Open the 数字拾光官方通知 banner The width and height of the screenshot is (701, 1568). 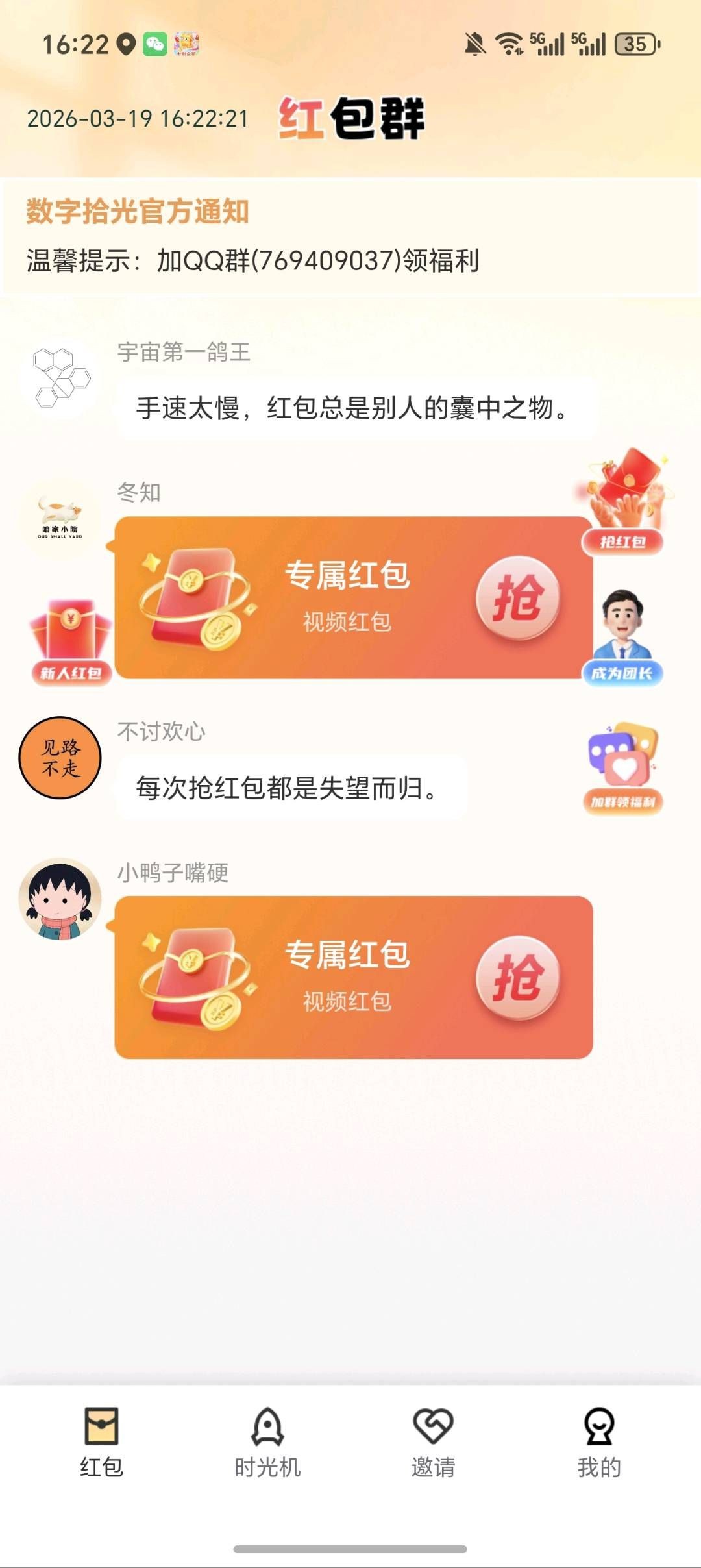tap(350, 236)
